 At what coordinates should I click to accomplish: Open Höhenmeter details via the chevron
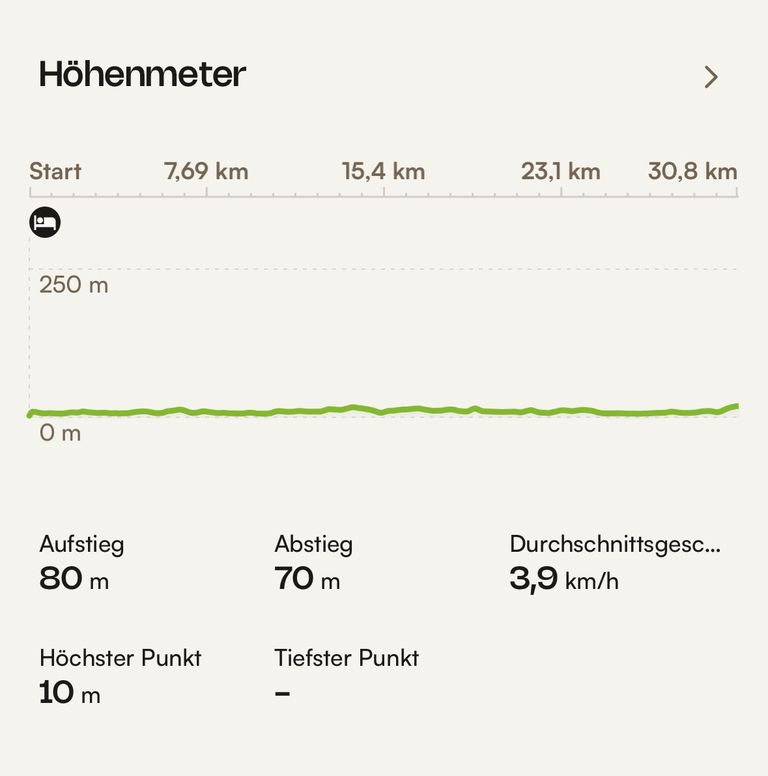coord(711,77)
